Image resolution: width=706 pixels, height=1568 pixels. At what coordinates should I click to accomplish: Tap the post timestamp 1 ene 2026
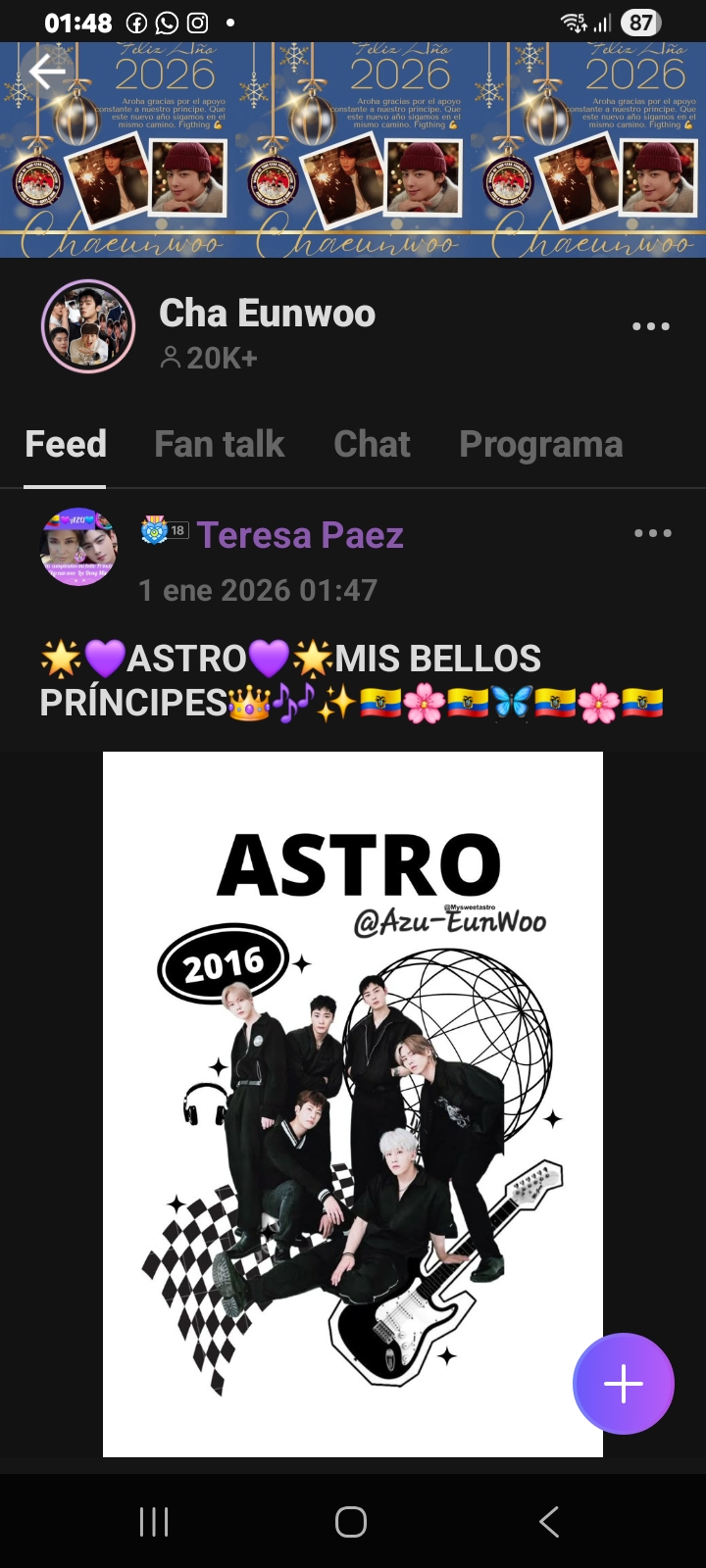coord(260,590)
